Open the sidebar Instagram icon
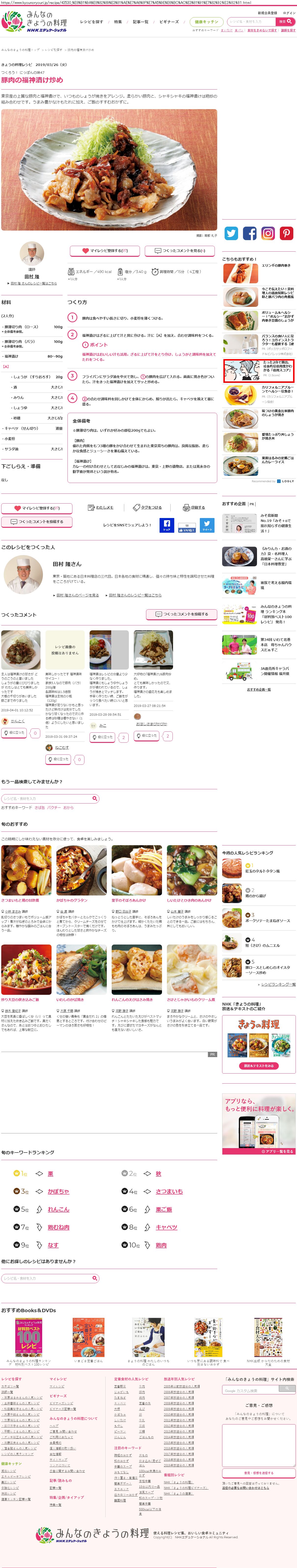This screenshot has width=297, height=1568. pyautogui.click(x=268, y=233)
